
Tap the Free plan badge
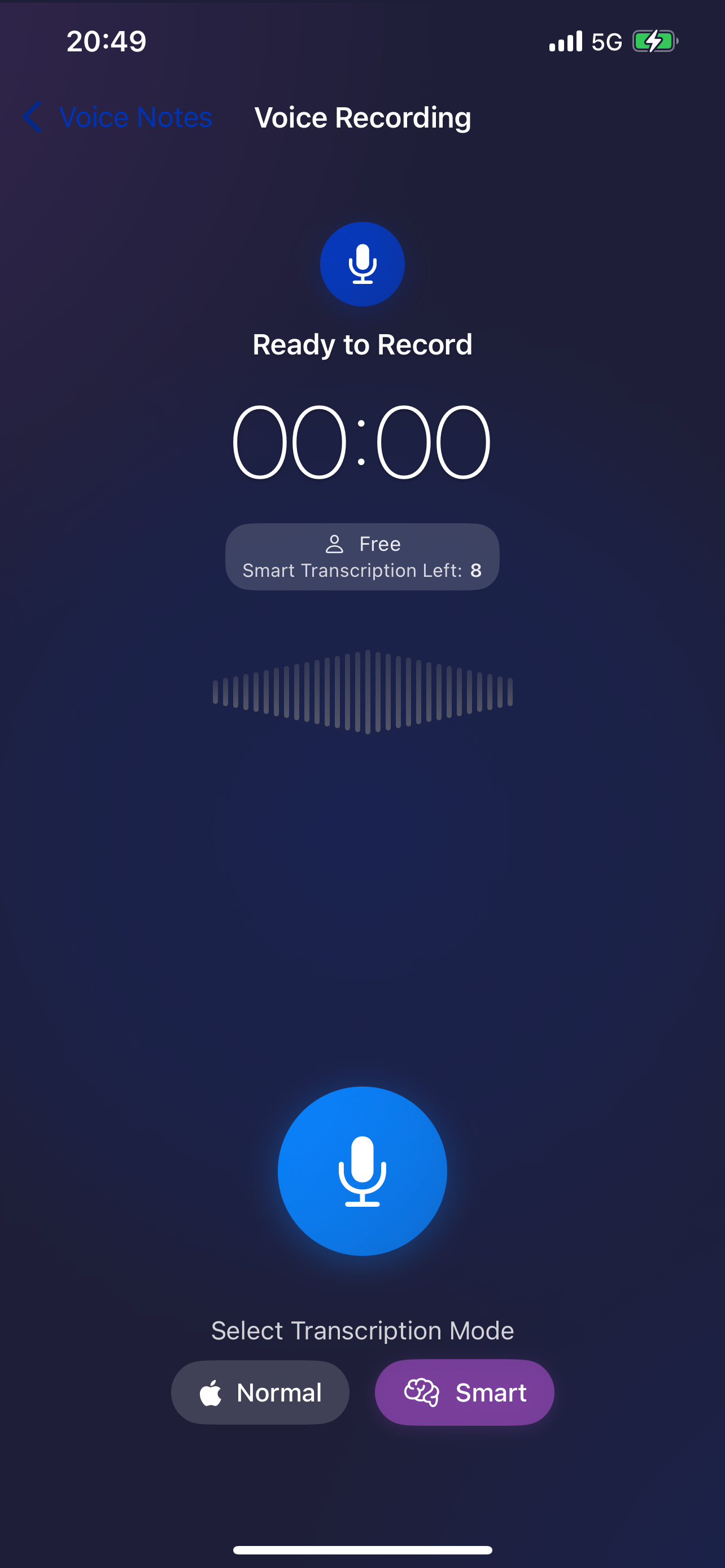coord(362,556)
